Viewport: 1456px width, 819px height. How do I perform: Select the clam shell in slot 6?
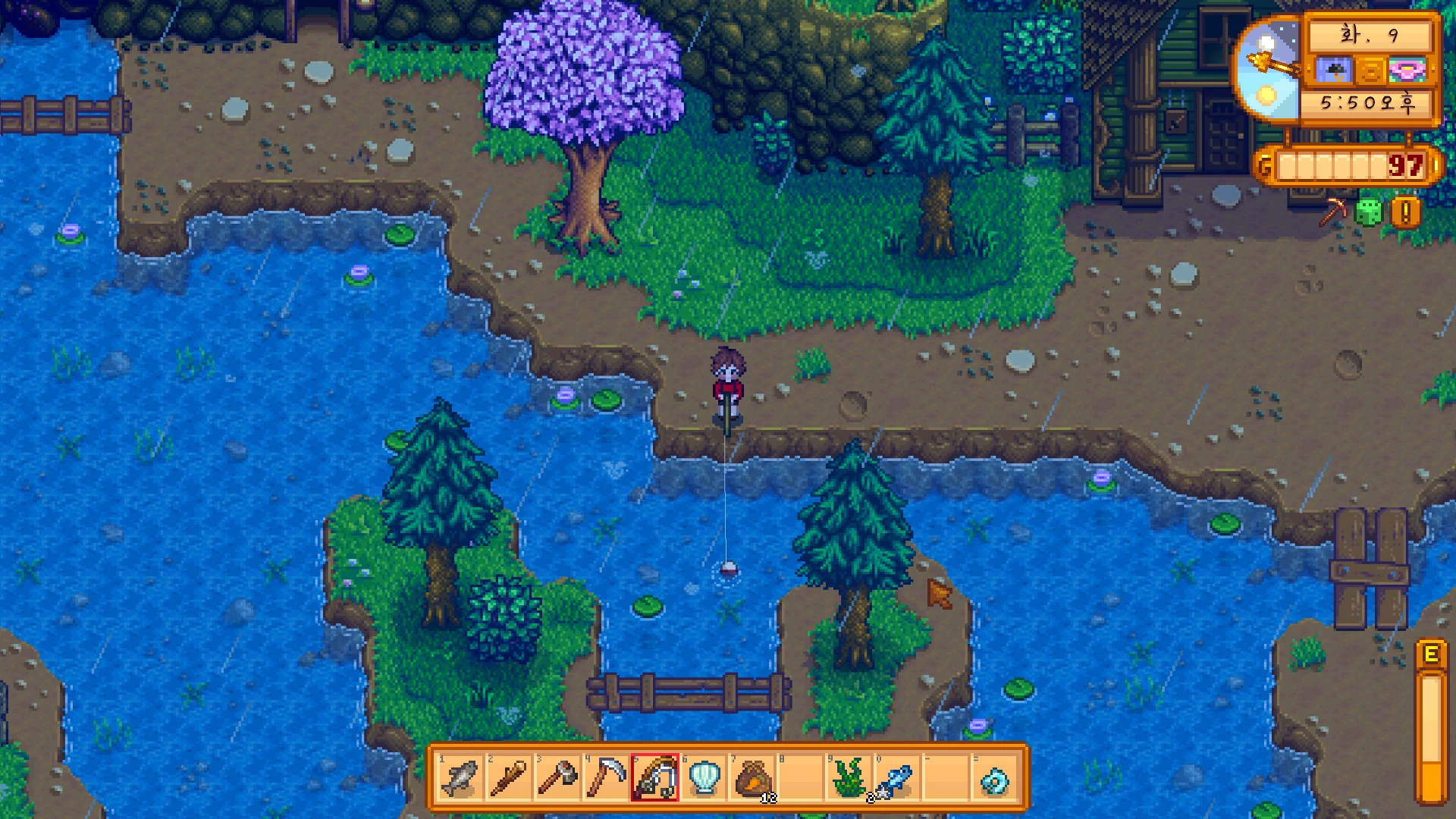pos(704,778)
